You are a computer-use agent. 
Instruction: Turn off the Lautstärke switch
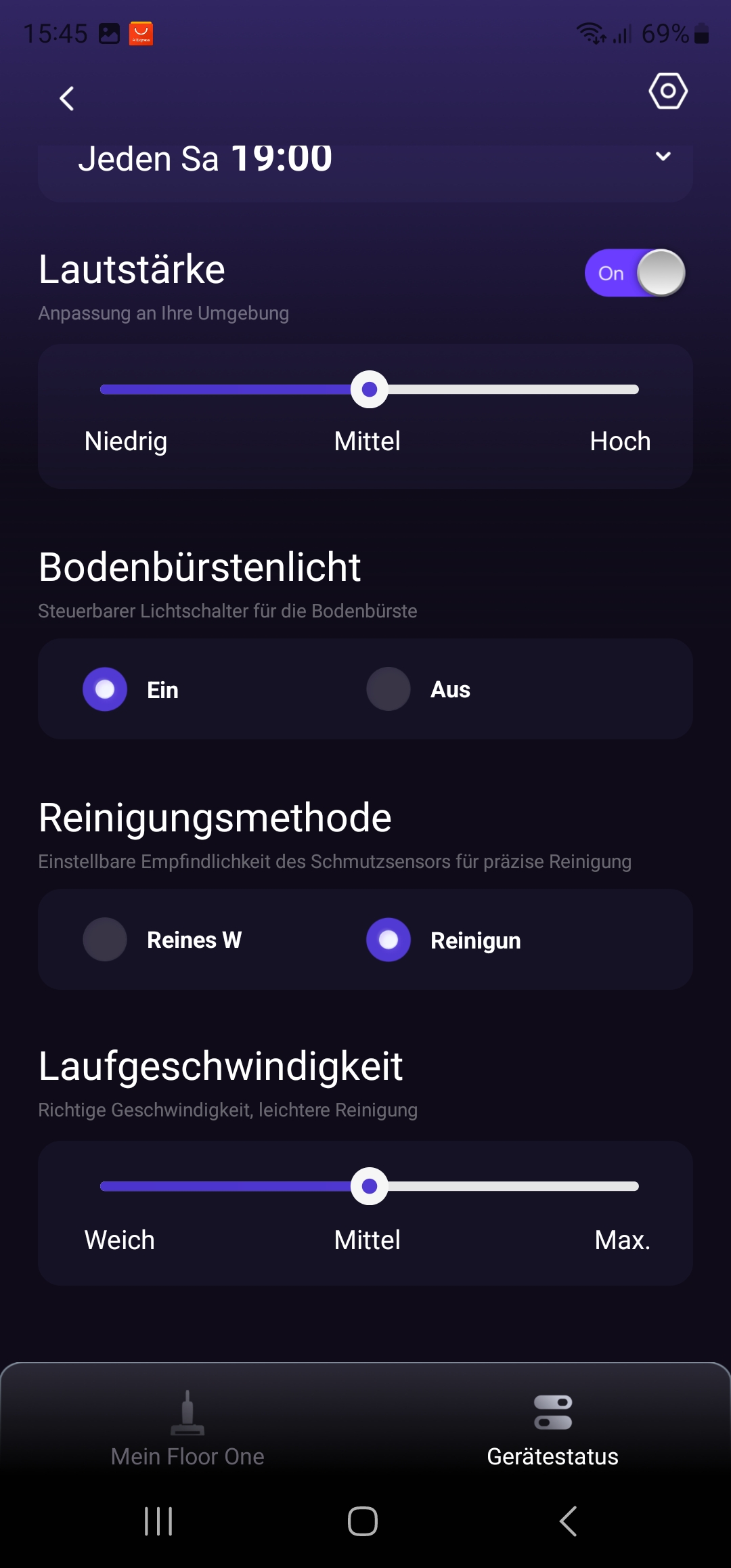(x=635, y=273)
